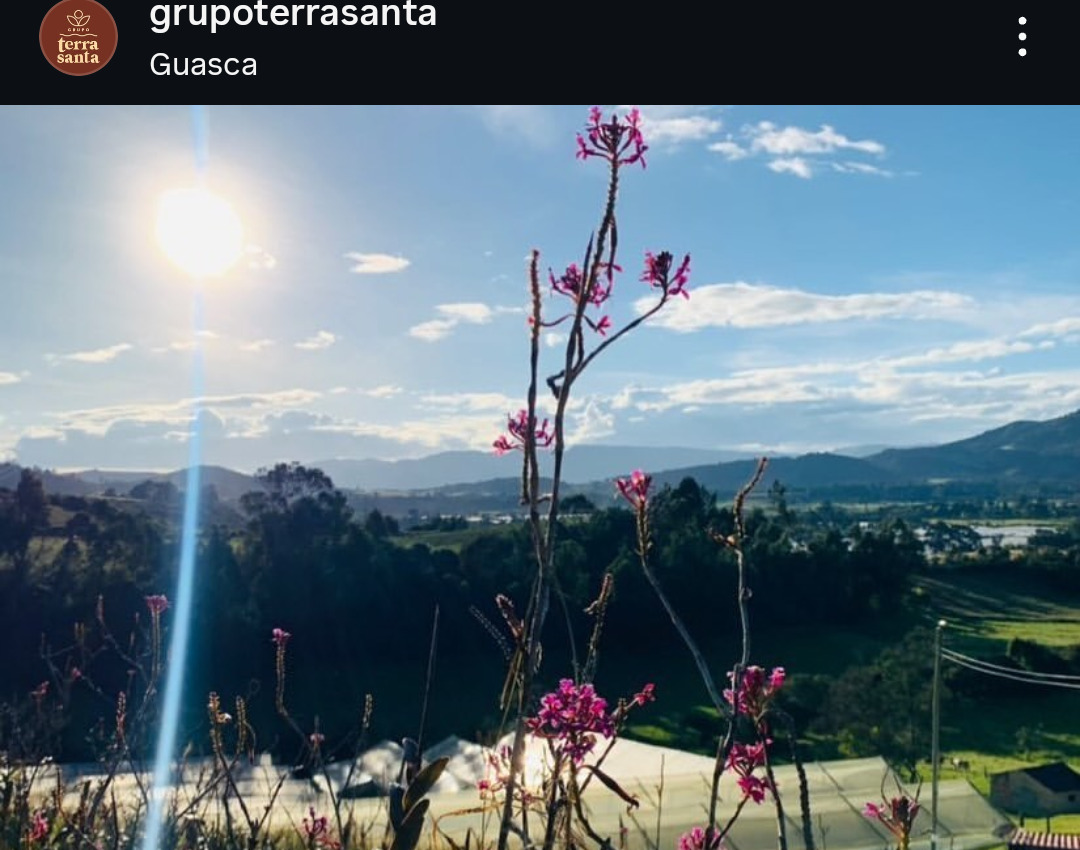Tap the landscape photo in the post
The image size is (1080, 850).
coord(540,477)
